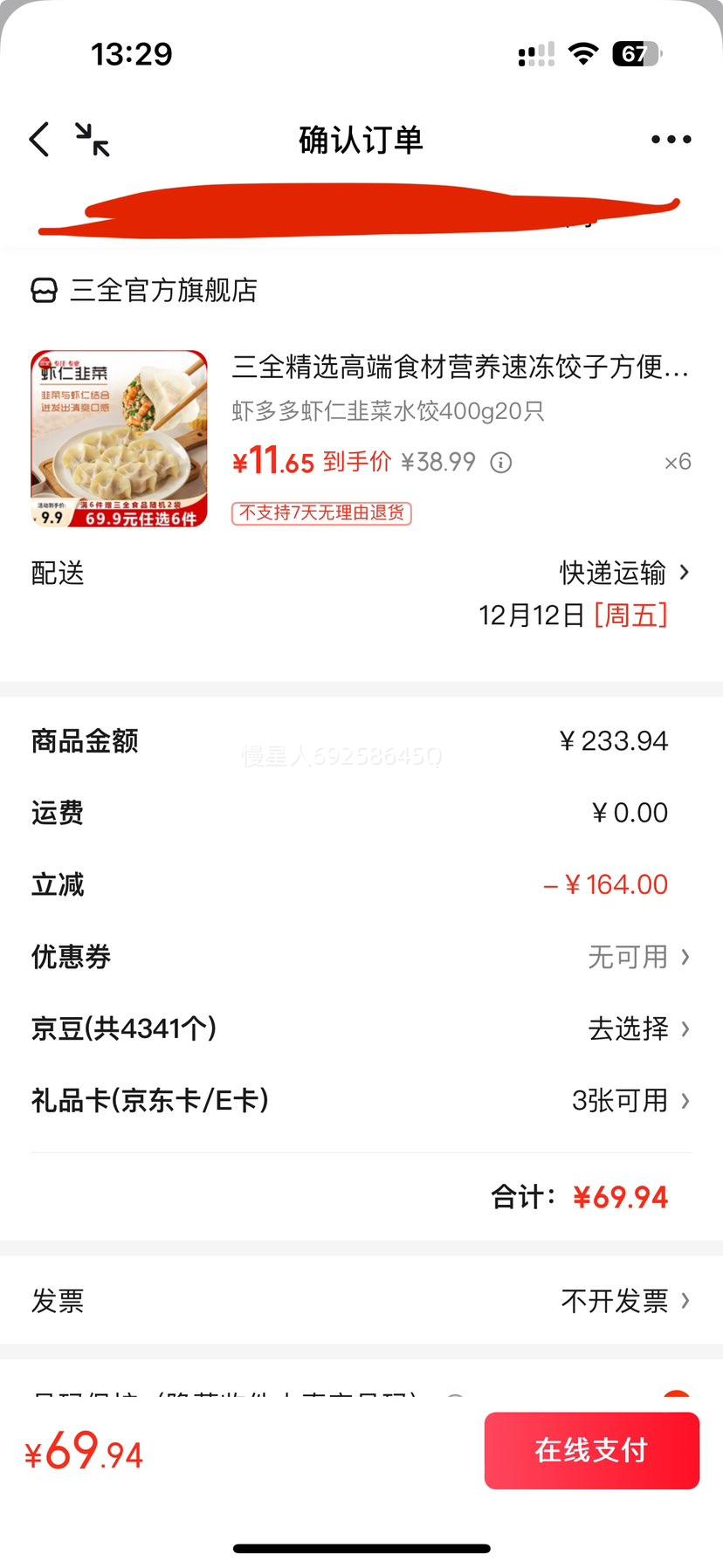Image resolution: width=723 pixels, height=1568 pixels.
Task: Open the three-dot overflow menu
Action: (671, 140)
